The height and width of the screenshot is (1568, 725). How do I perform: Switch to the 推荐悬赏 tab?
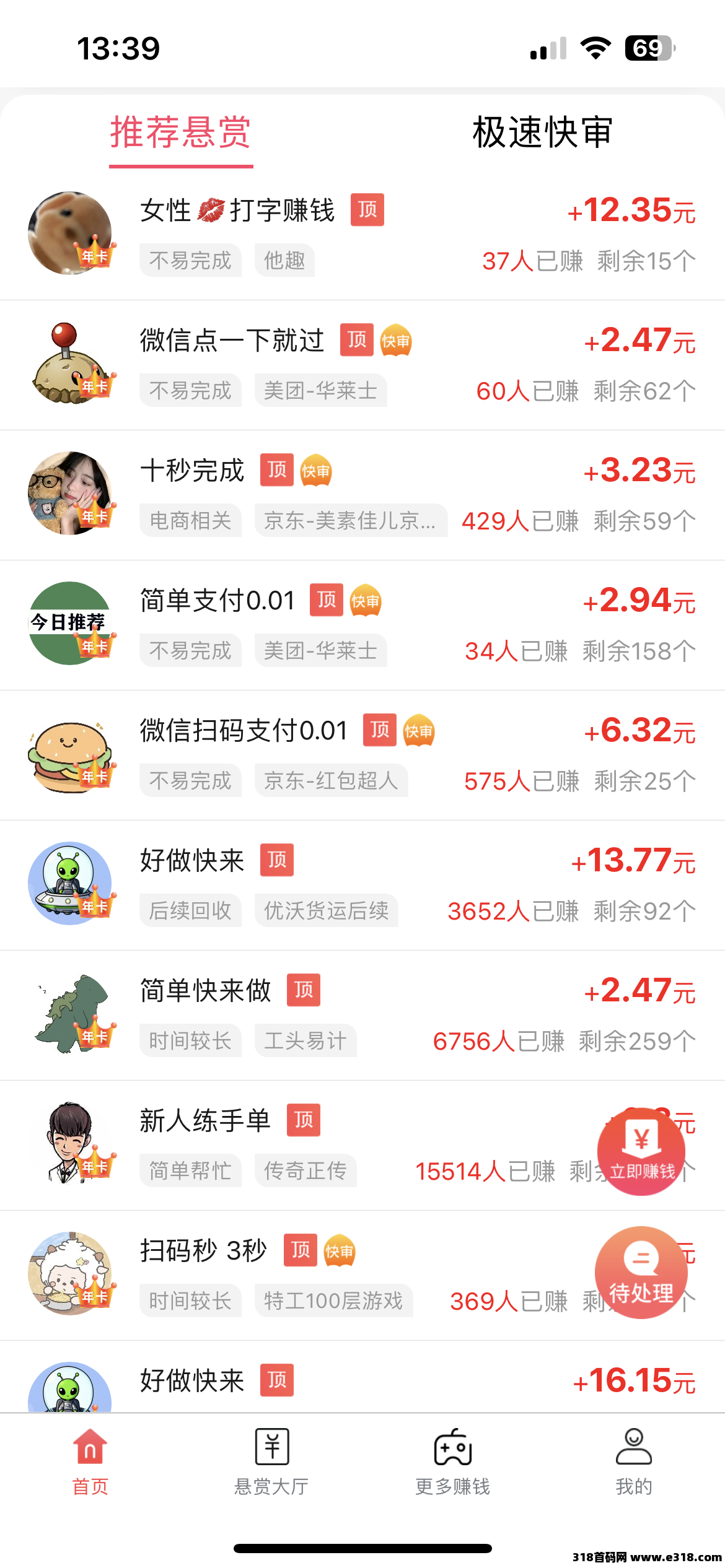180,133
